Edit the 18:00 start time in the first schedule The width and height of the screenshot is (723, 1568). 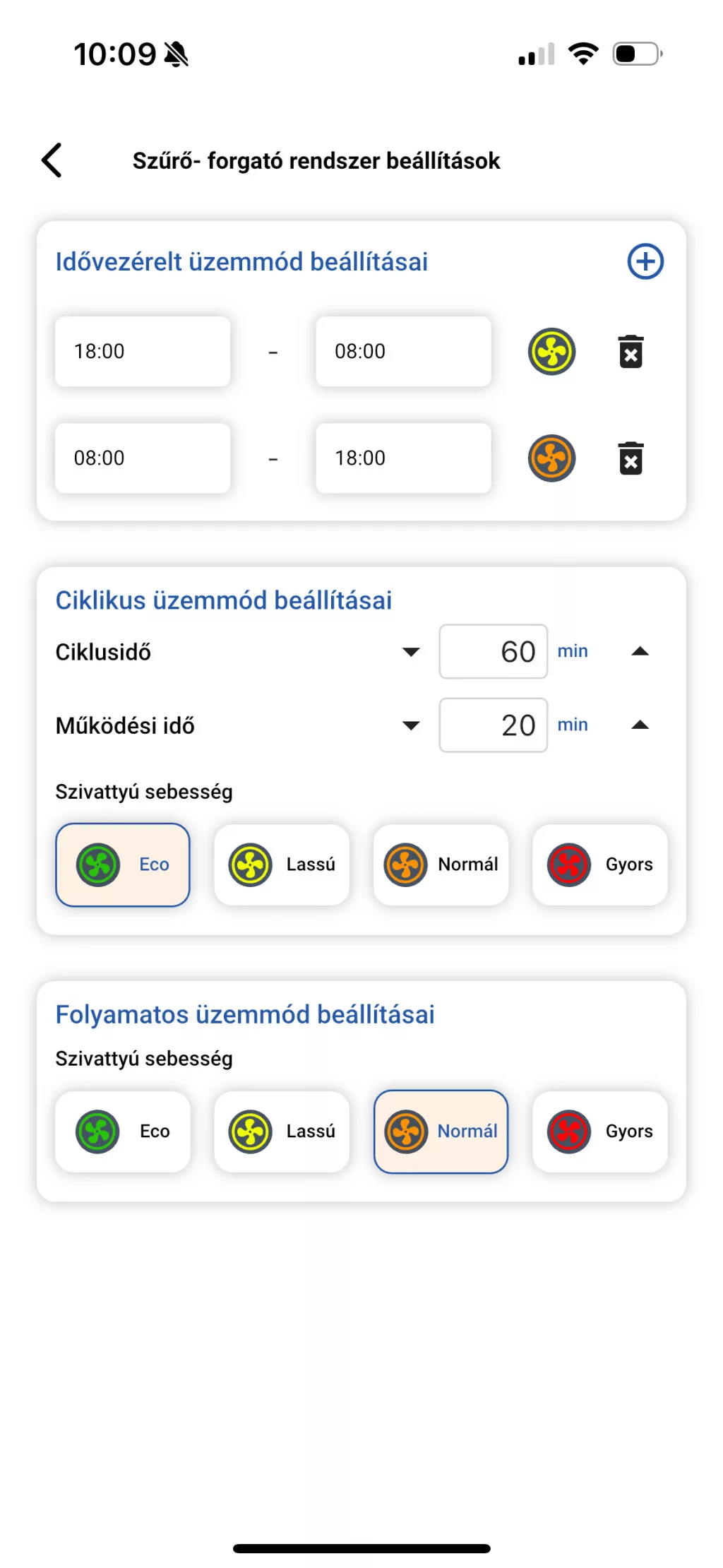(143, 351)
